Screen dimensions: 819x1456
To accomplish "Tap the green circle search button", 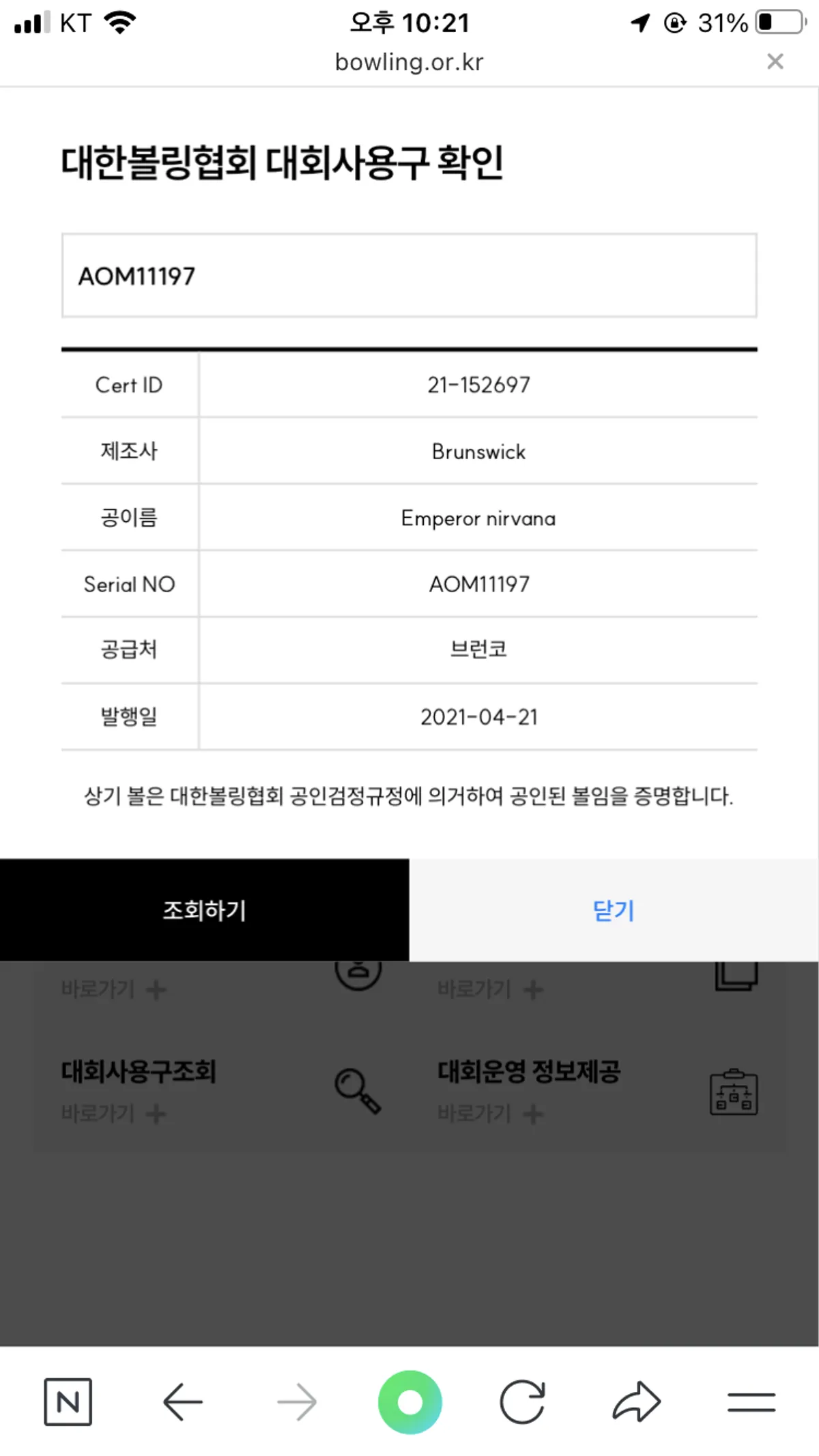I will [409, 1402].
